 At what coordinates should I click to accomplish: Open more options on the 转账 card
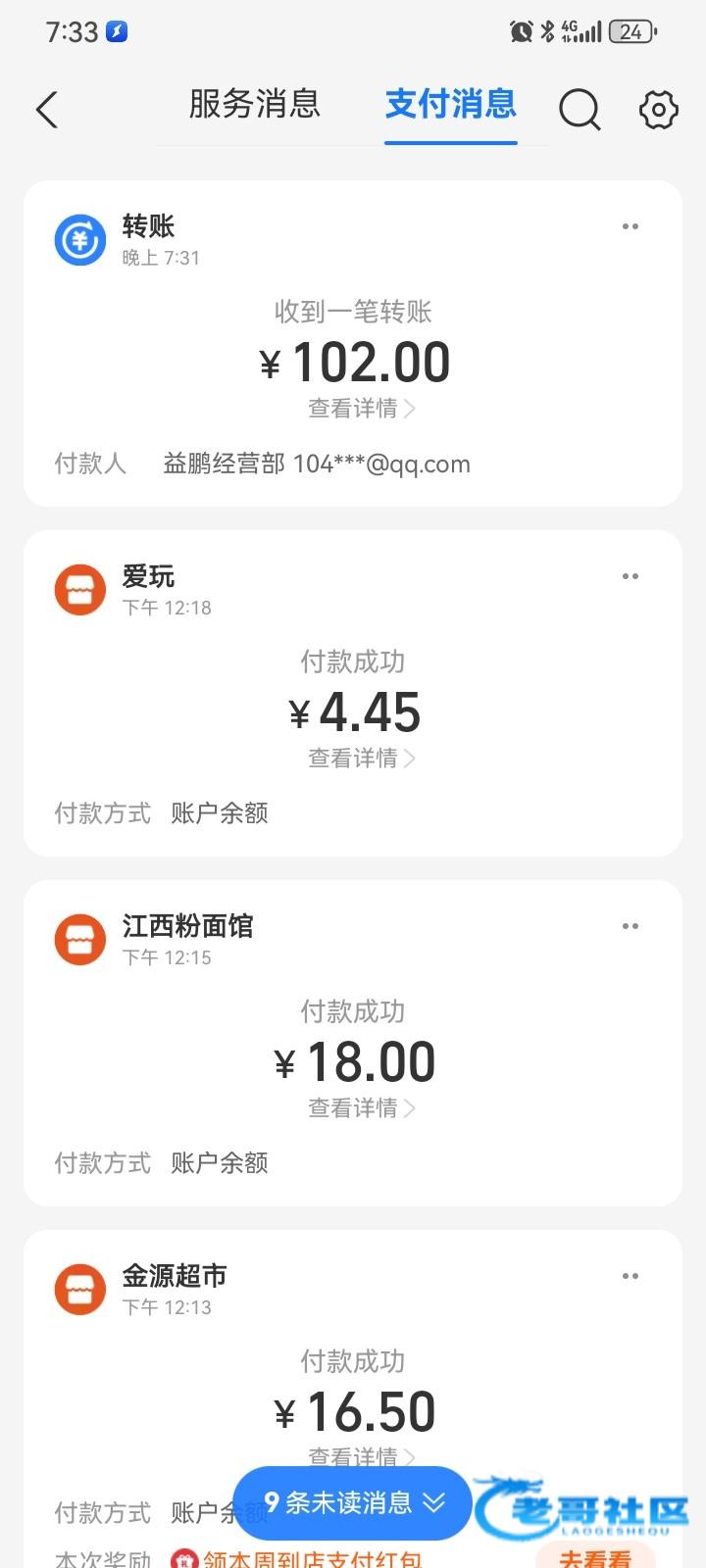(630, 226)
